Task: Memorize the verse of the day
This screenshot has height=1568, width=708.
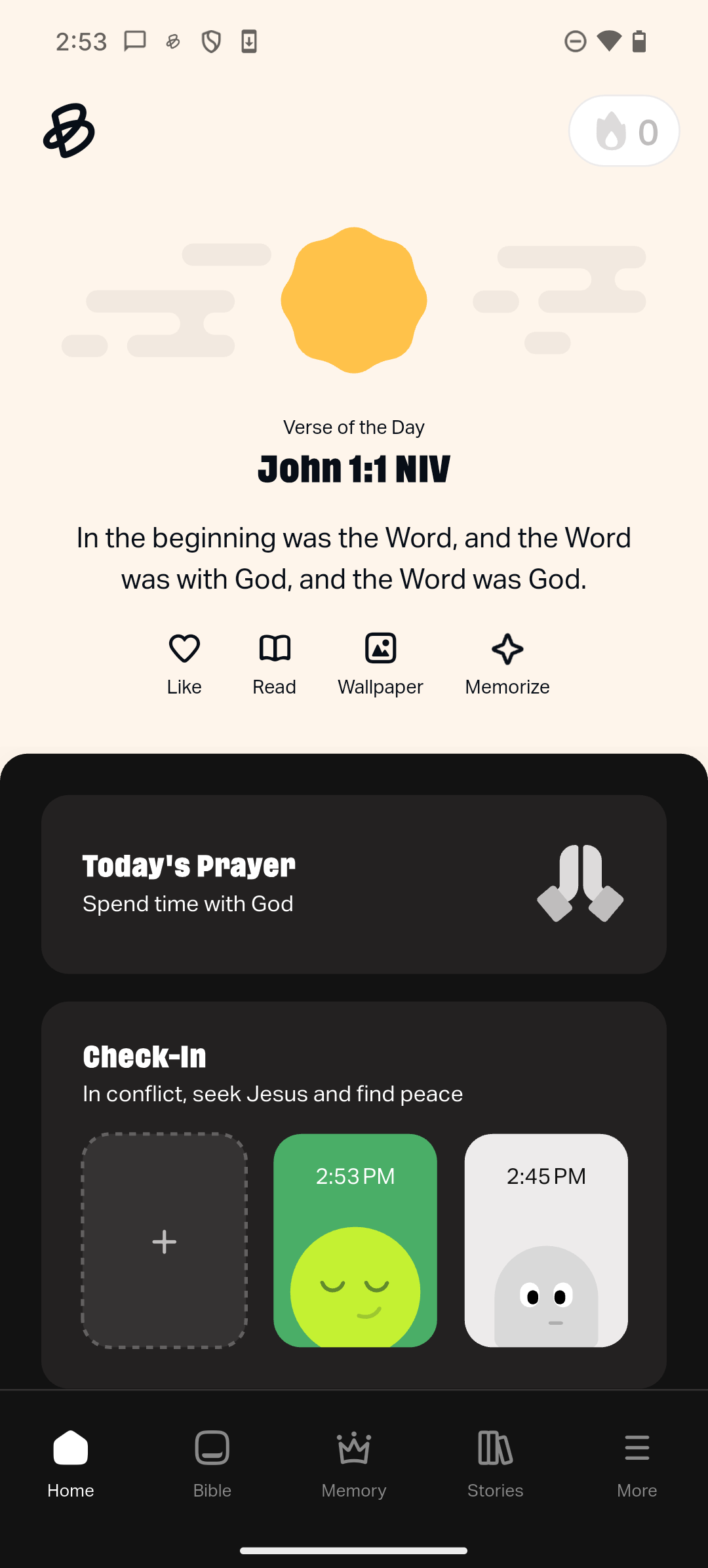Action: tap(507, 662)
